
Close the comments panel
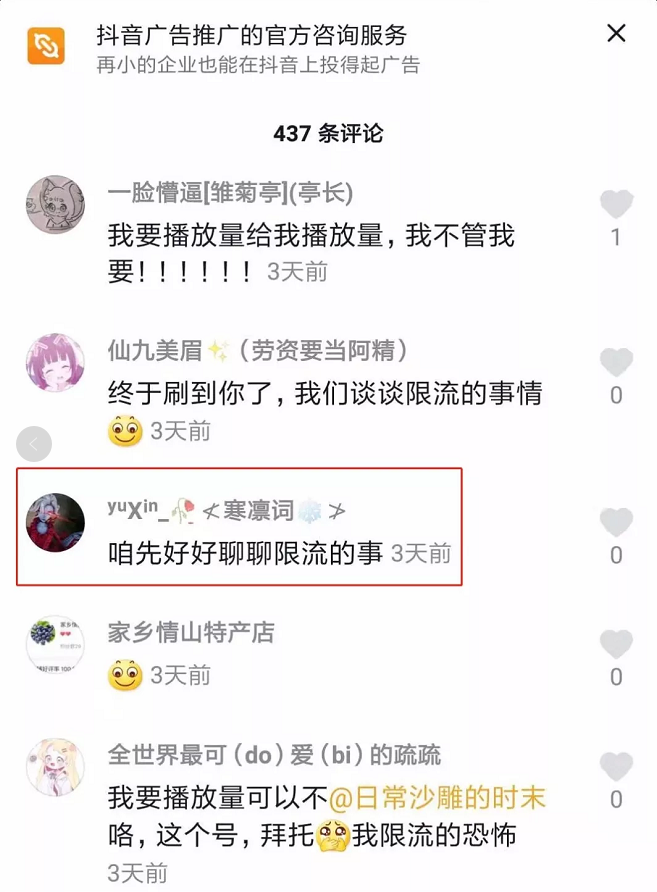pos(616,34)
